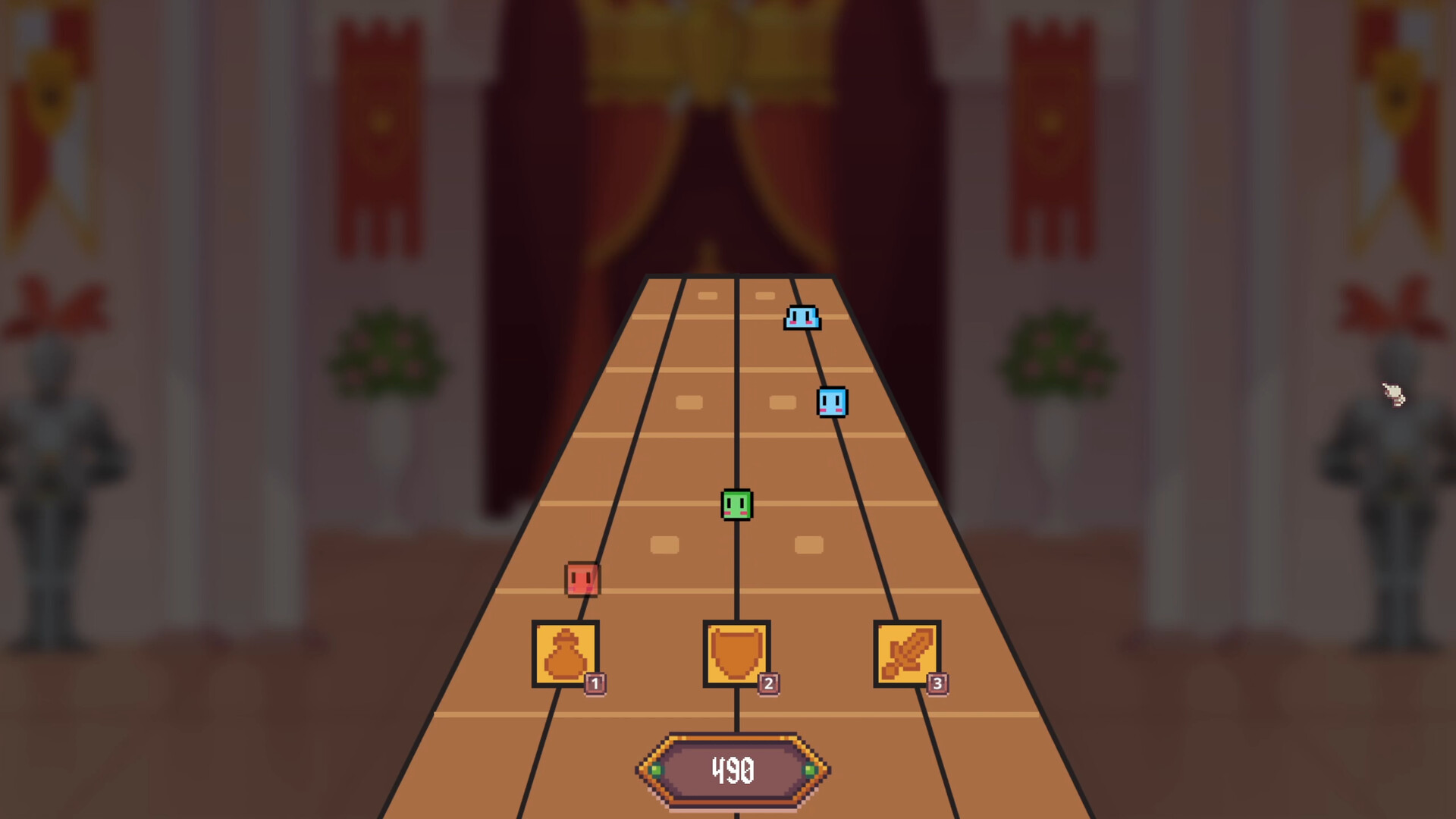Hit the shield button labeled 2
1456x819 pixels.
point(736,654)
